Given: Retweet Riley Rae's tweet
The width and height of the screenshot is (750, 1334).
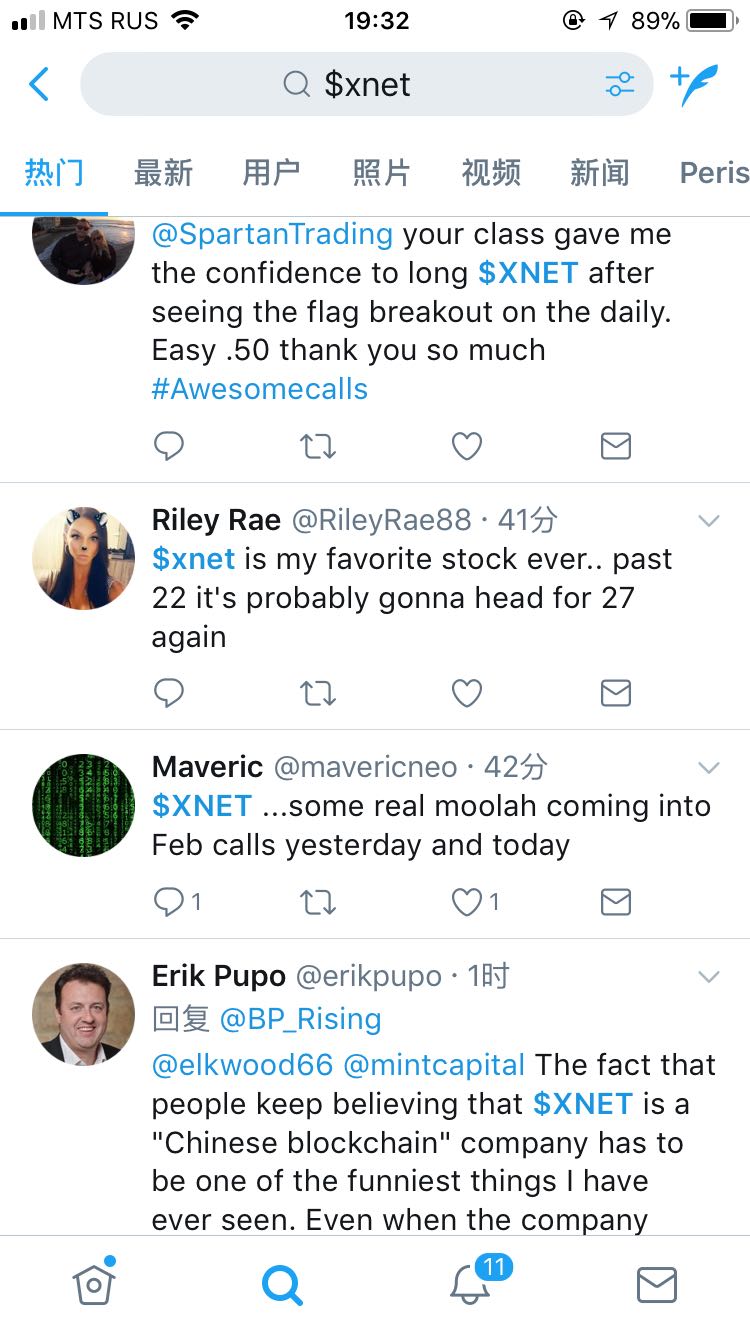Looking at the screenshot, I should coord(318,693).
